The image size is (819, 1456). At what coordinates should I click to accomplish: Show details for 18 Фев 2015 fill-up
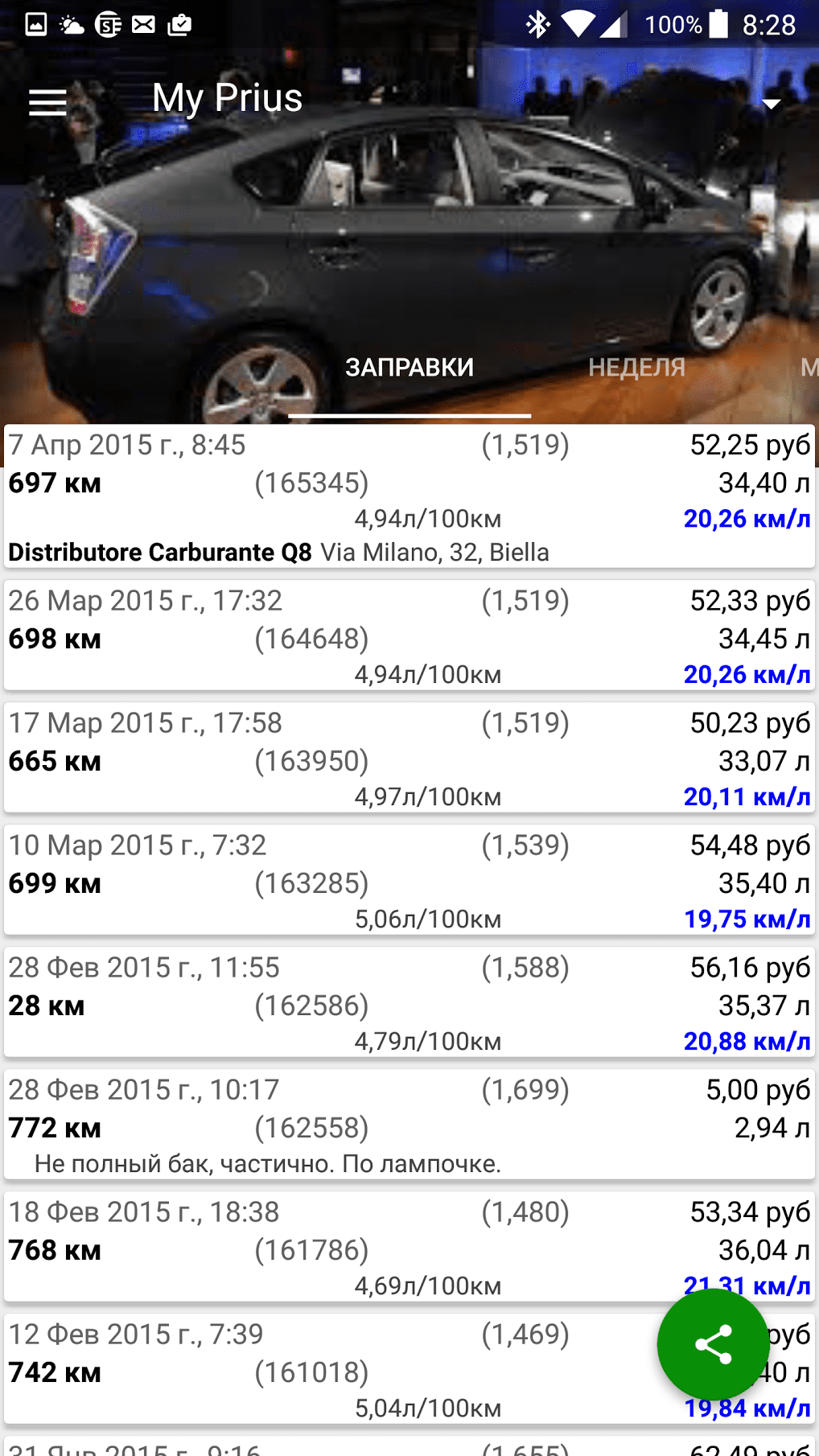(409, 1248)
